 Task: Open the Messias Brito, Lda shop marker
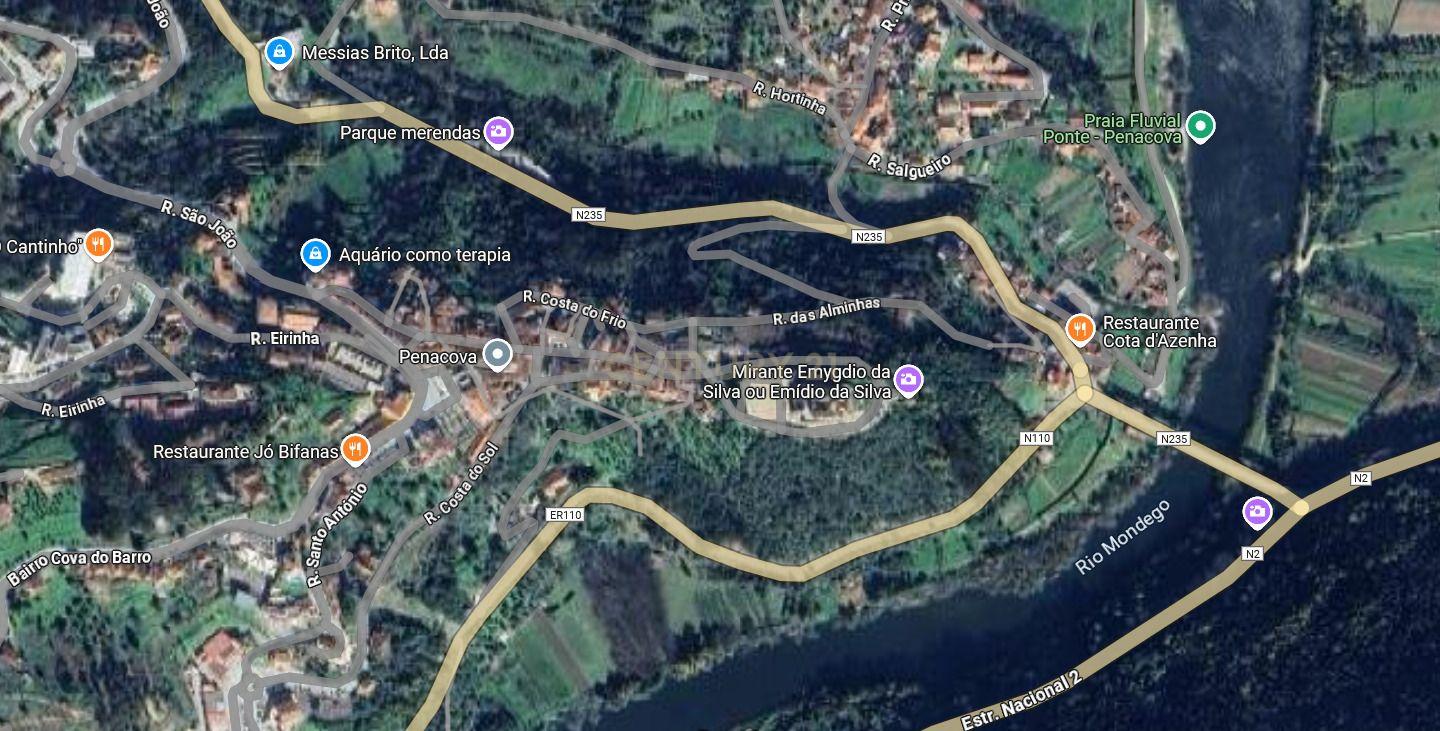(x=279, y=51)
